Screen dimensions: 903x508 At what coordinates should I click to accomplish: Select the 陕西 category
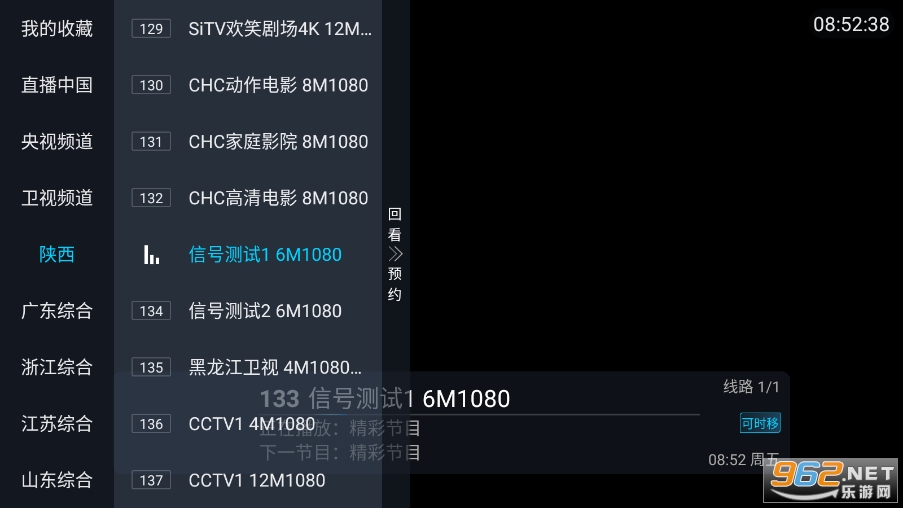click(x=57, y=255)
